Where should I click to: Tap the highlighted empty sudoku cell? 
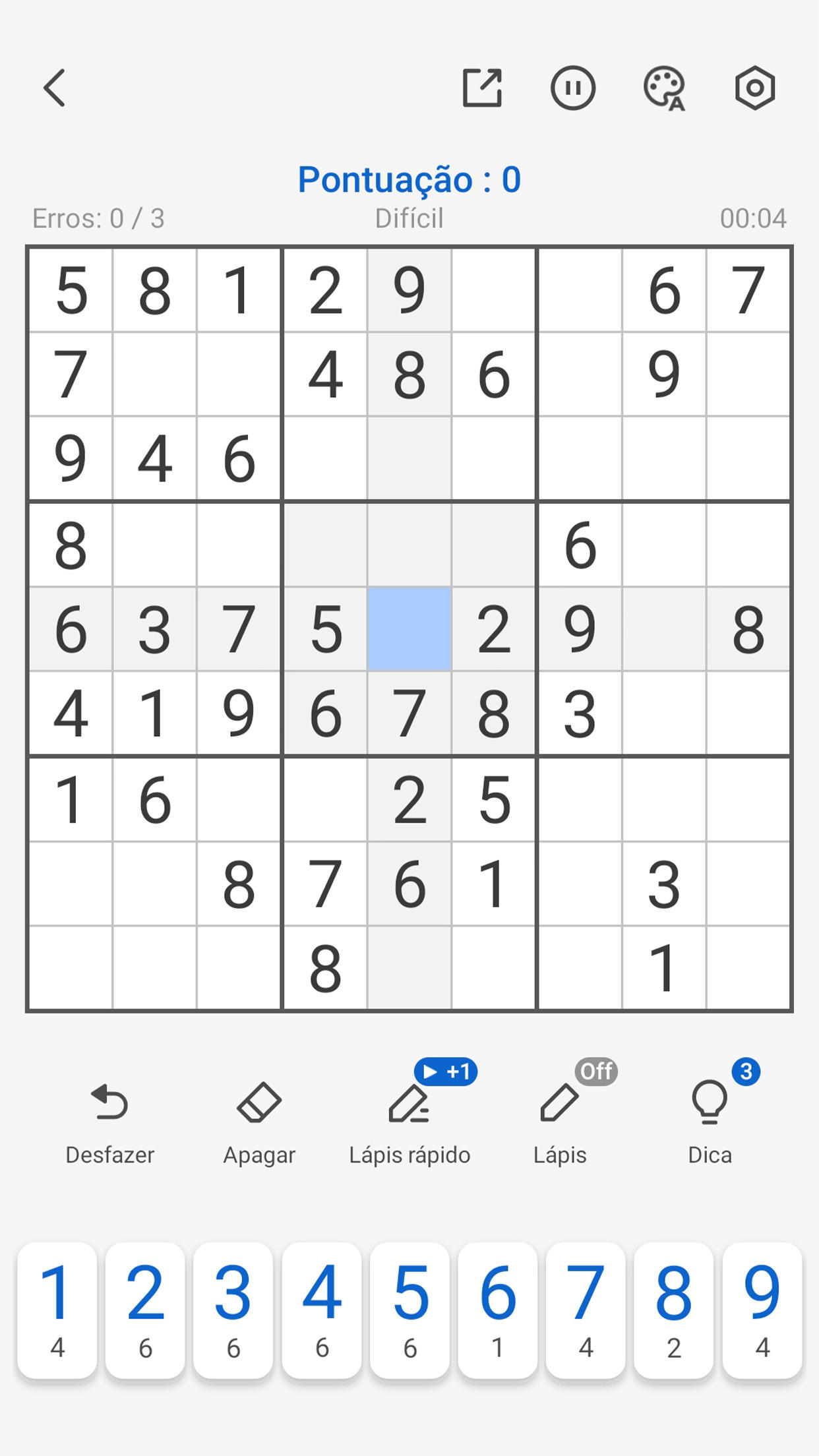[409, 630]
